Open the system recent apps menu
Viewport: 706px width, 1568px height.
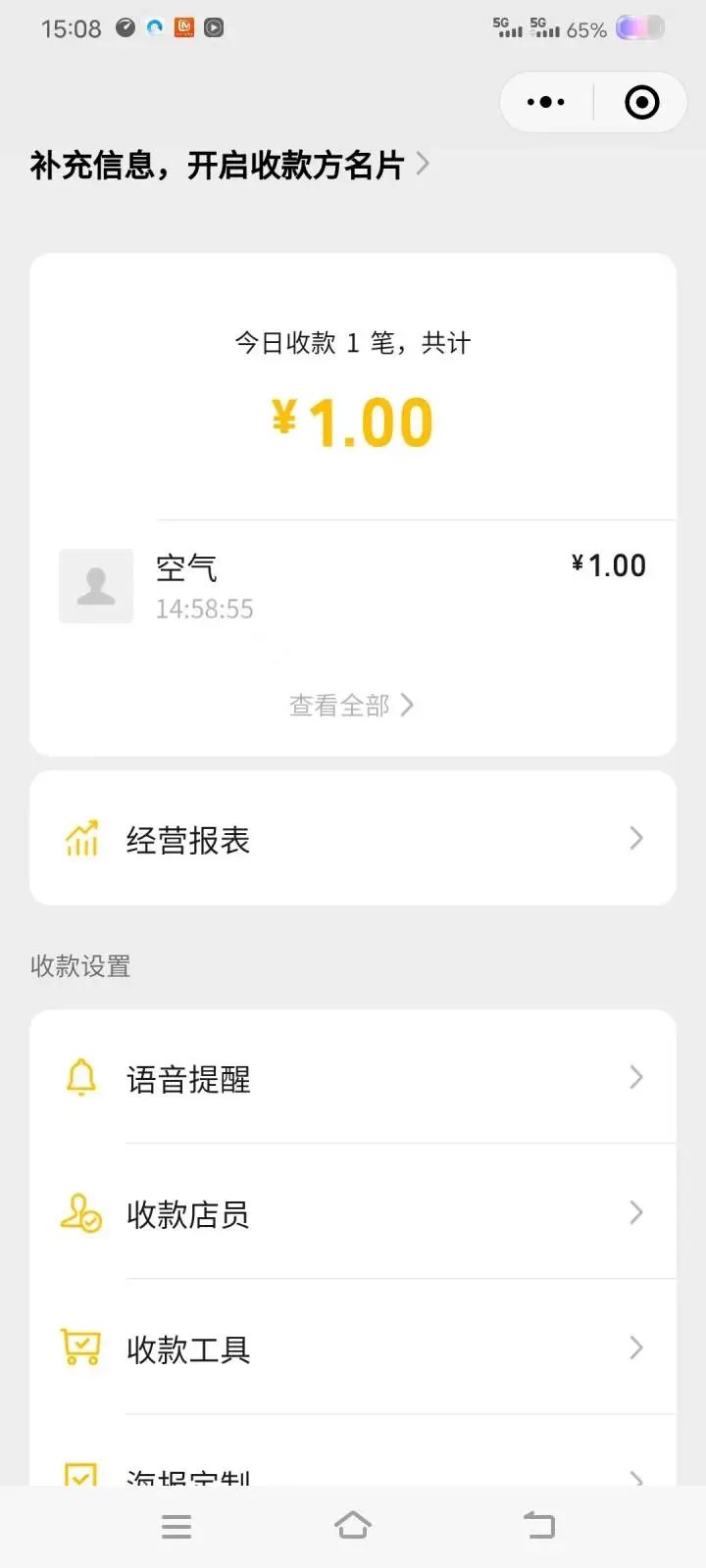point(176,1526)
